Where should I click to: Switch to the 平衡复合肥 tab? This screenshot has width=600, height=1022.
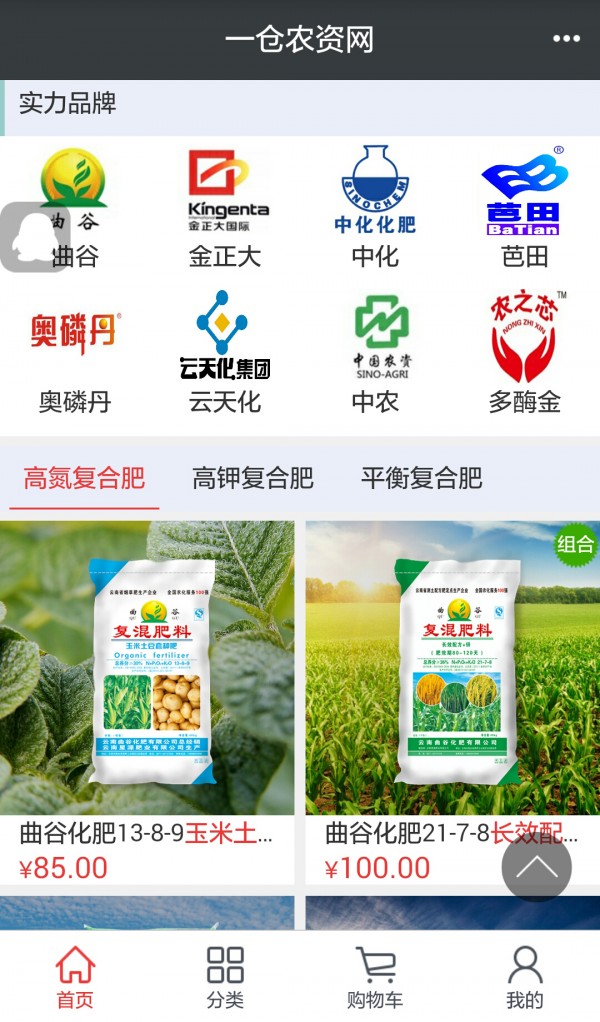click(422, 478)
